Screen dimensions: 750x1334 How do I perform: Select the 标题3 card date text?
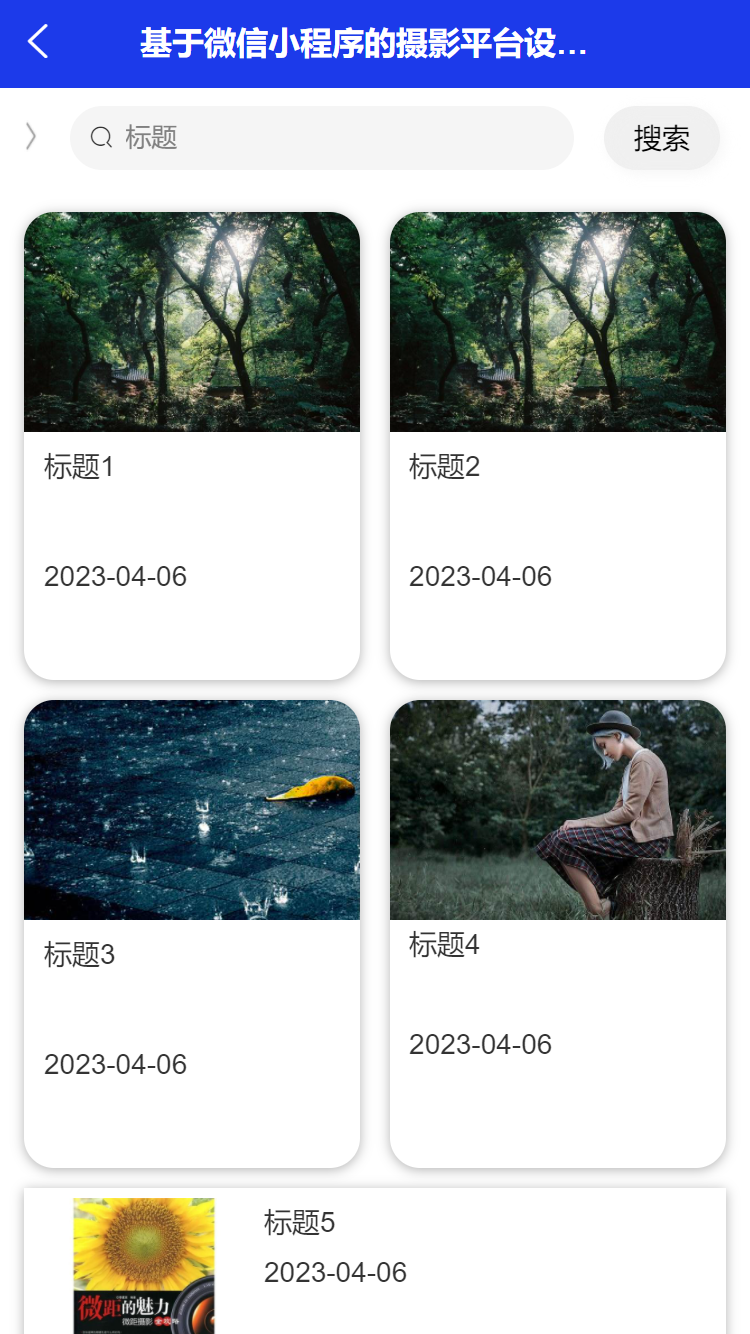click(x=115, y=1064)
